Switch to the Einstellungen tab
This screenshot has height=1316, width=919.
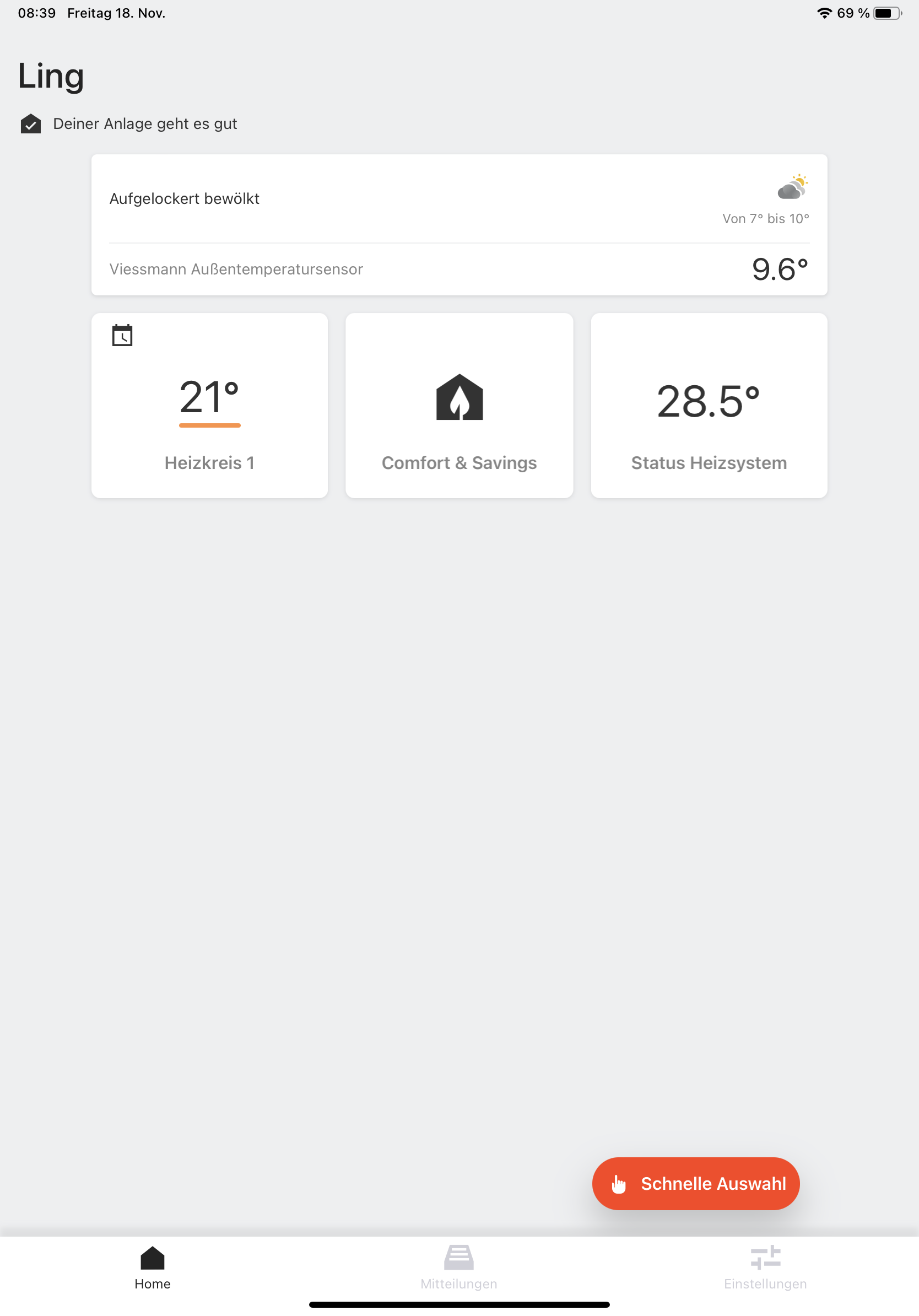coord(765,1268)
